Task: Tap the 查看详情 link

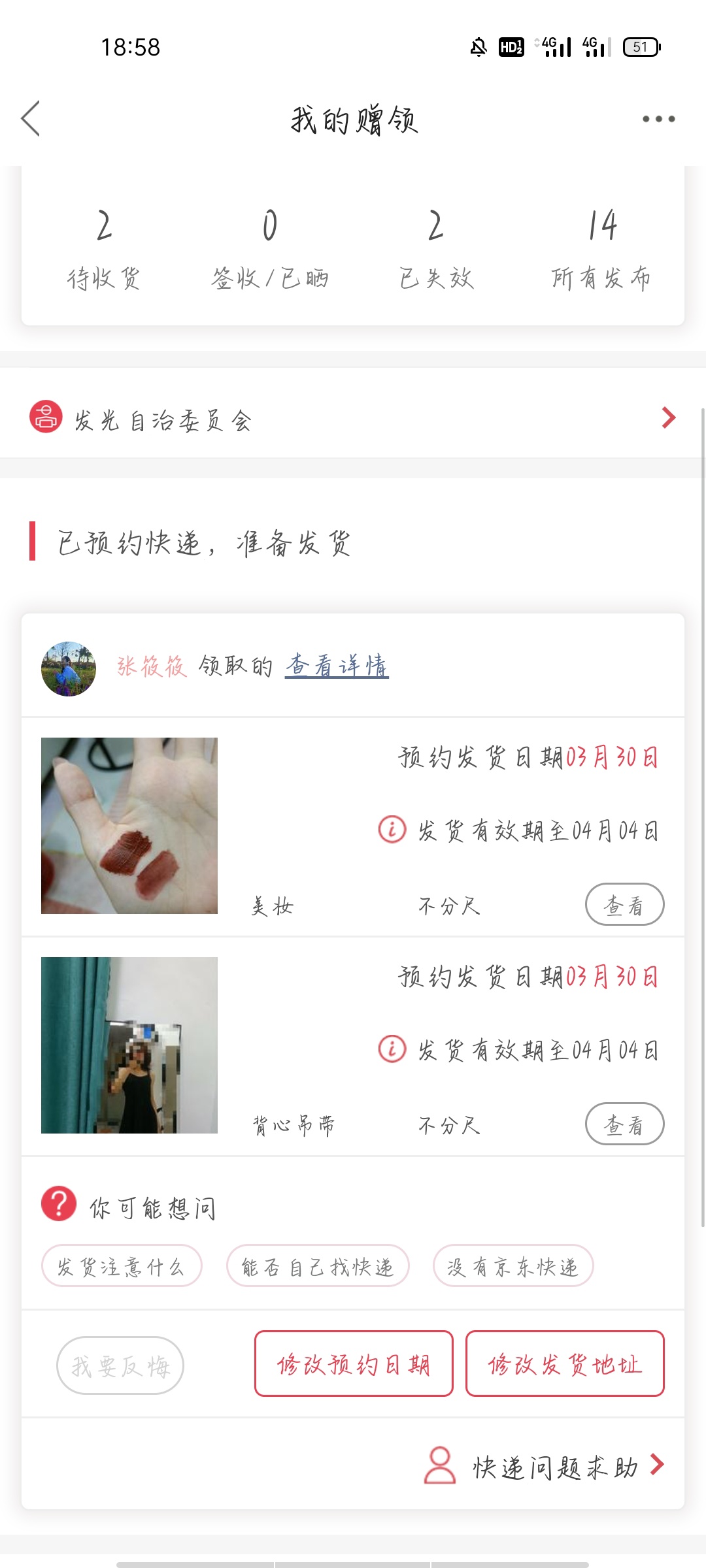Action: click(337, 666)
